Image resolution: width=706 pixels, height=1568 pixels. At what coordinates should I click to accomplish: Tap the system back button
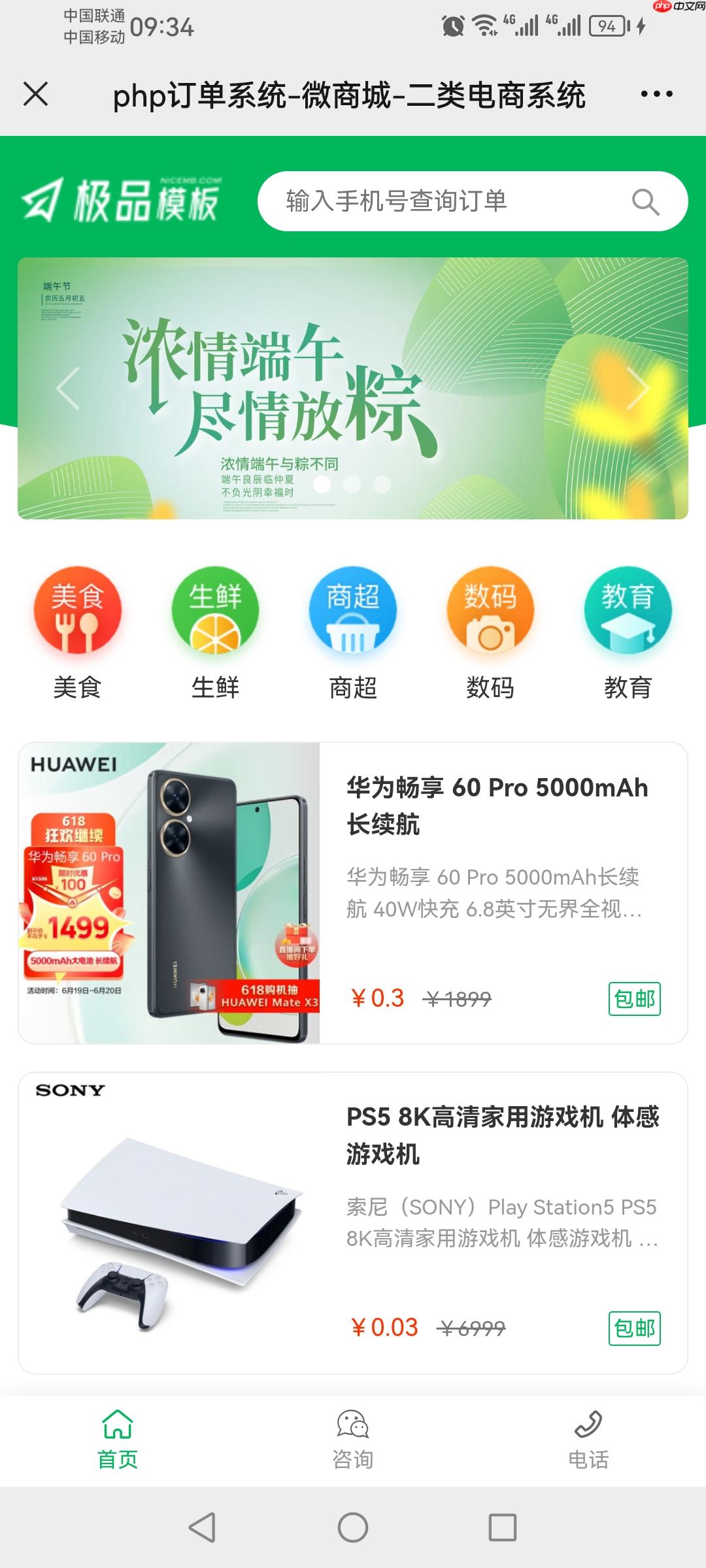pyautogui.click(x=202, y=1527)
